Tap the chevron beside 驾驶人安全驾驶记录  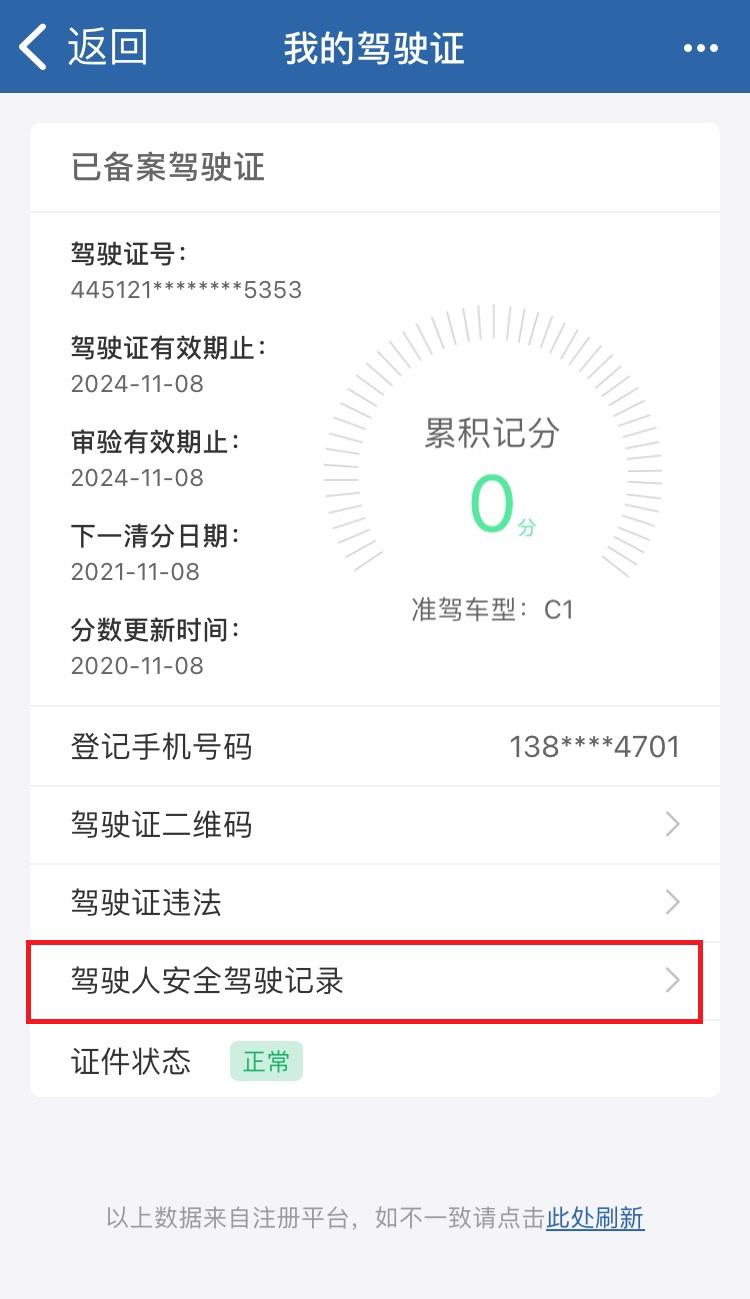(673, 982)
